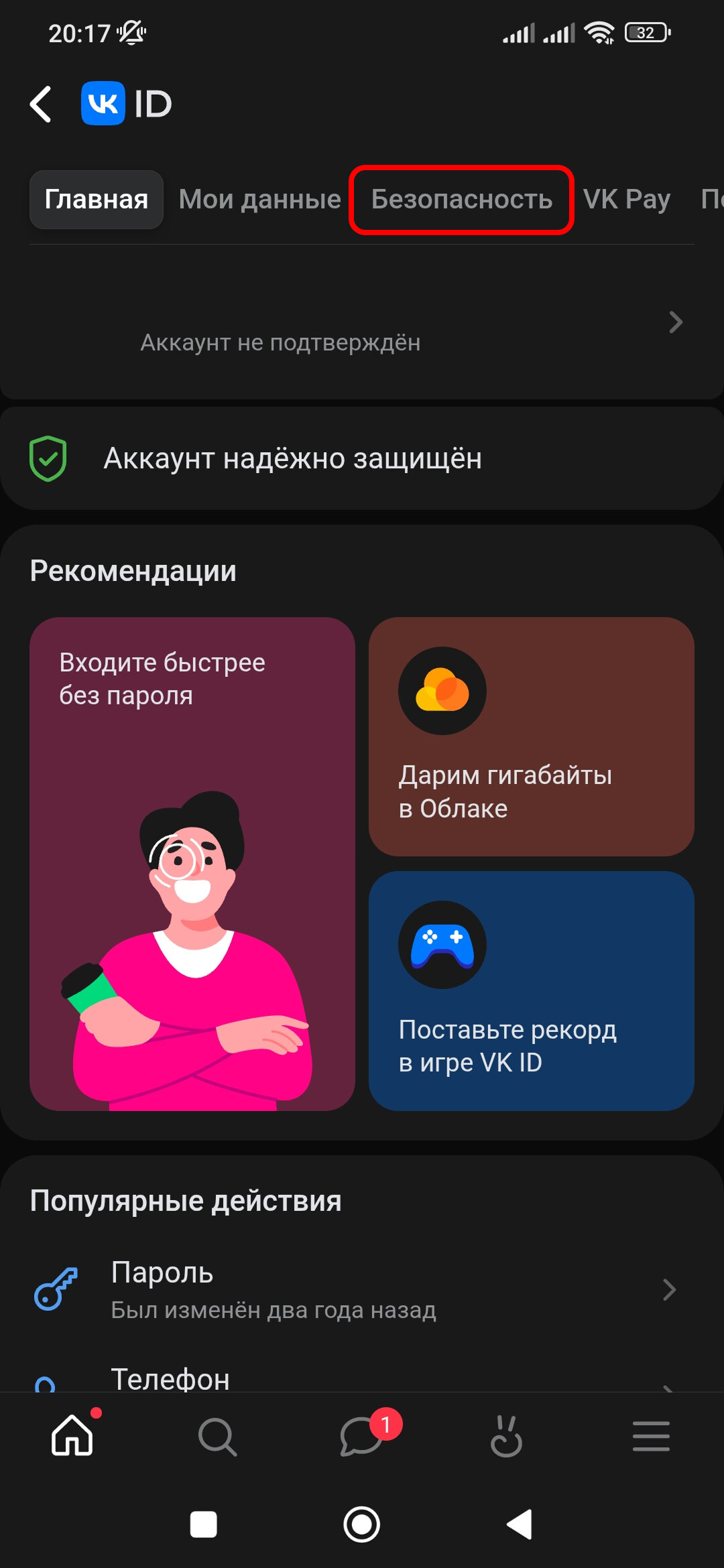Go to the home feed tab
Screen dimensions: 724x1568
(72, 1435)
